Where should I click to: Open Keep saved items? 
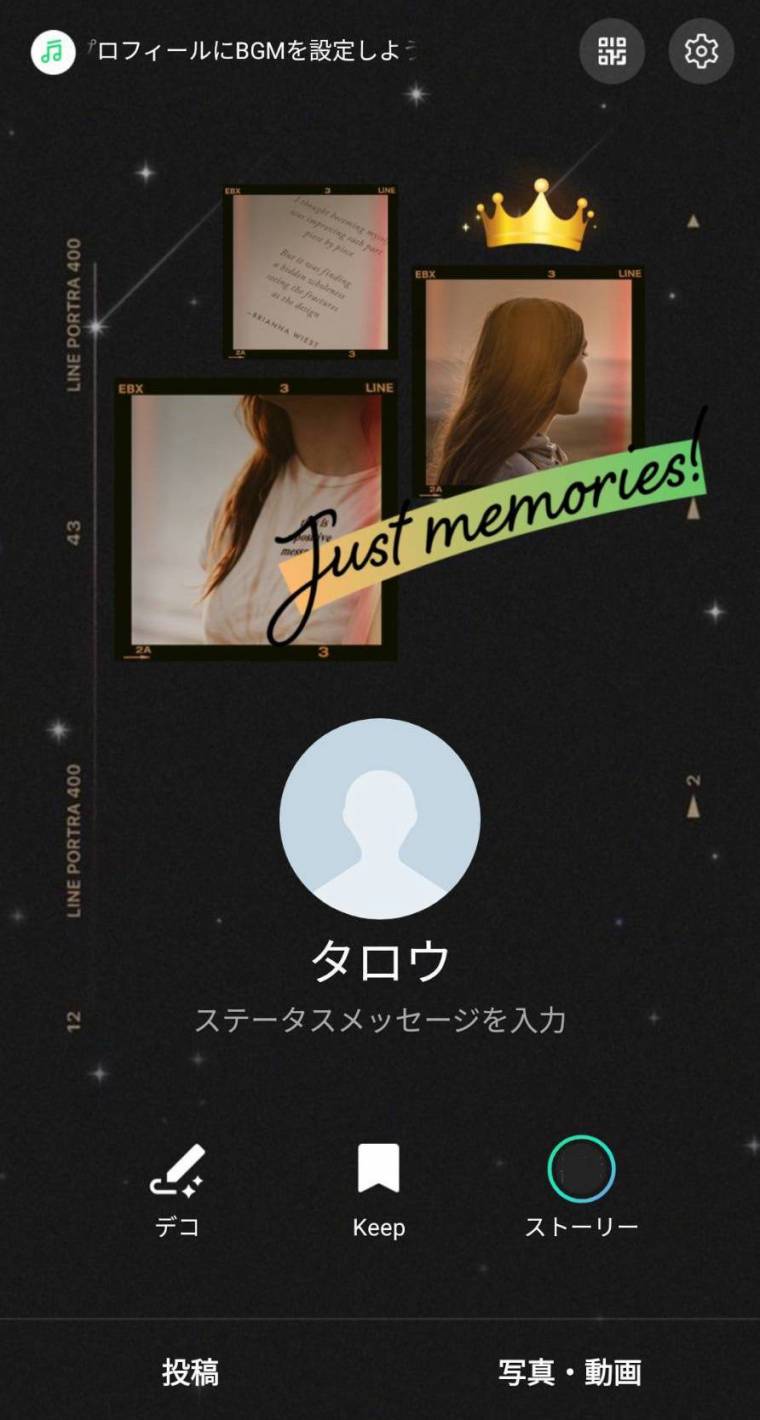(x=379, y=1189)
